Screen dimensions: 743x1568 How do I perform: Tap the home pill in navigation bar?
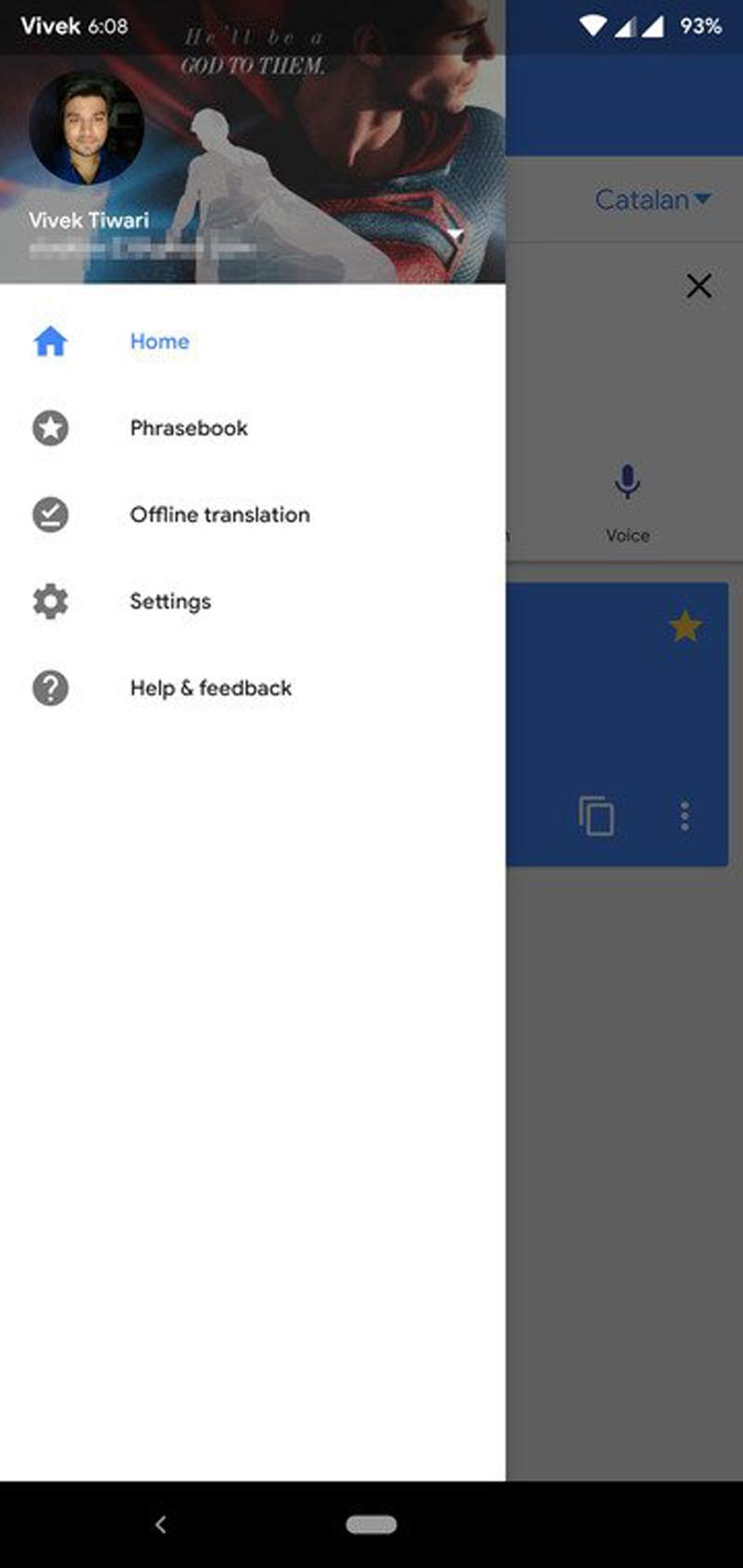coord(371,1523)
